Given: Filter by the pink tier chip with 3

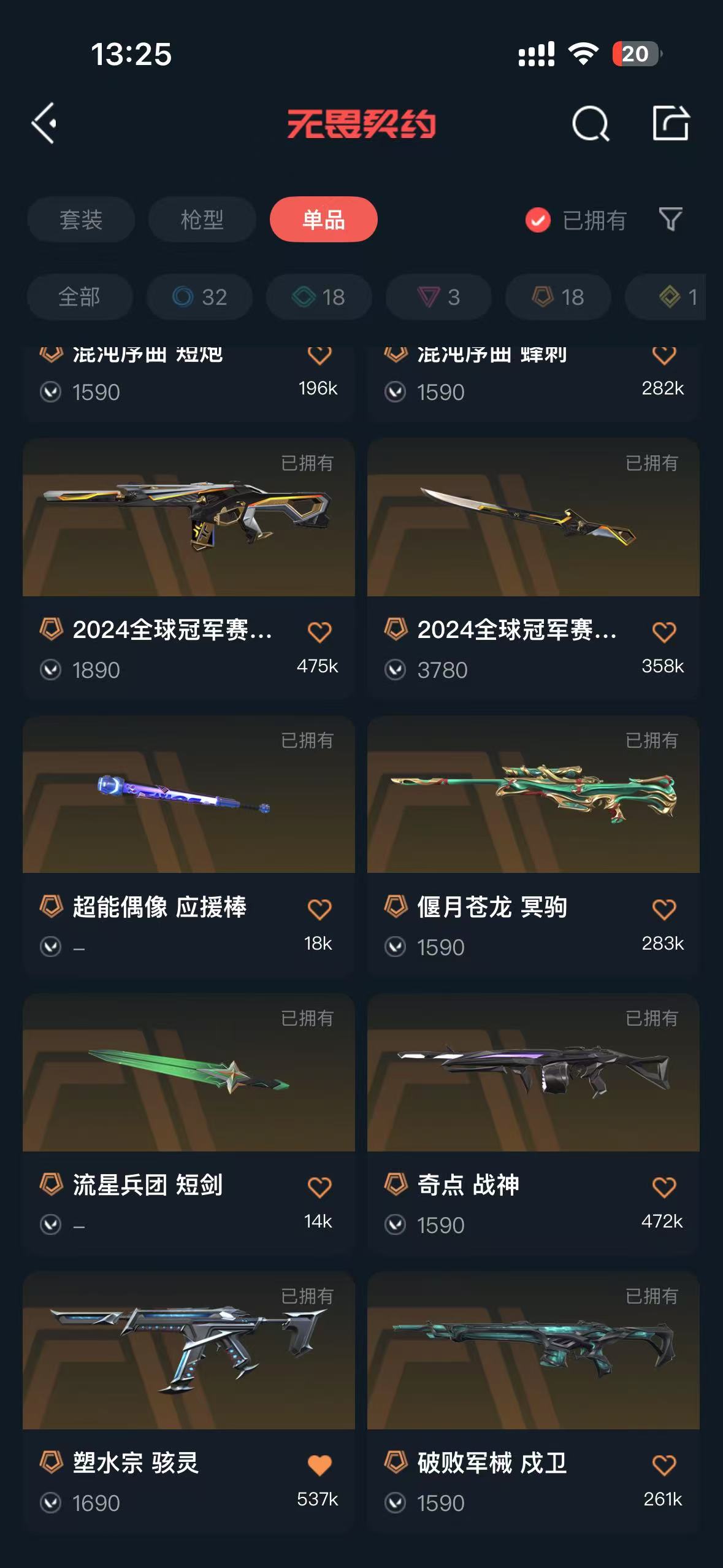Looking at the screenshot, I should [439, 297].
